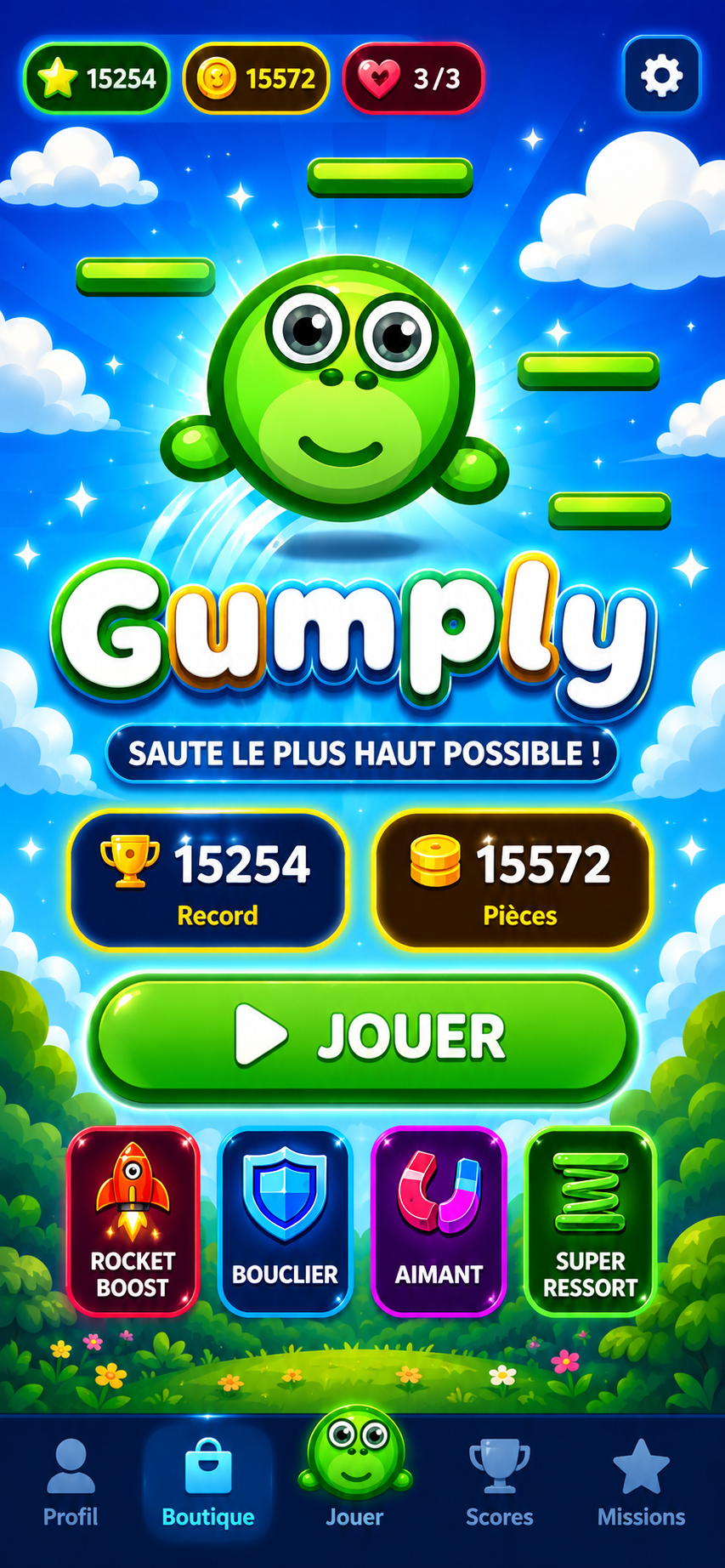The height and width of the screenshot is (1568, 725).
Task: Select the Rocket Boost power-up
Action: tap(133, 1221)
